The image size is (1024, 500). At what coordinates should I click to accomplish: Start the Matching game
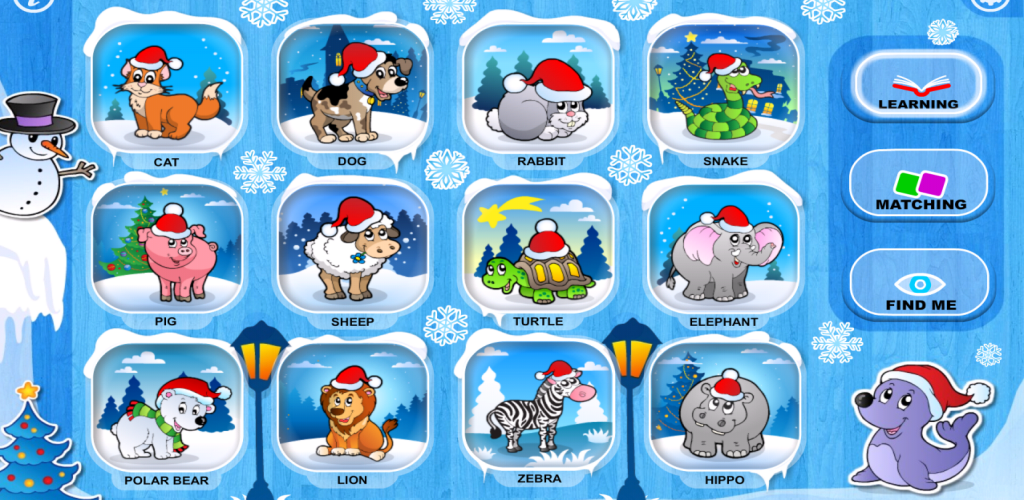click(920, 187)
